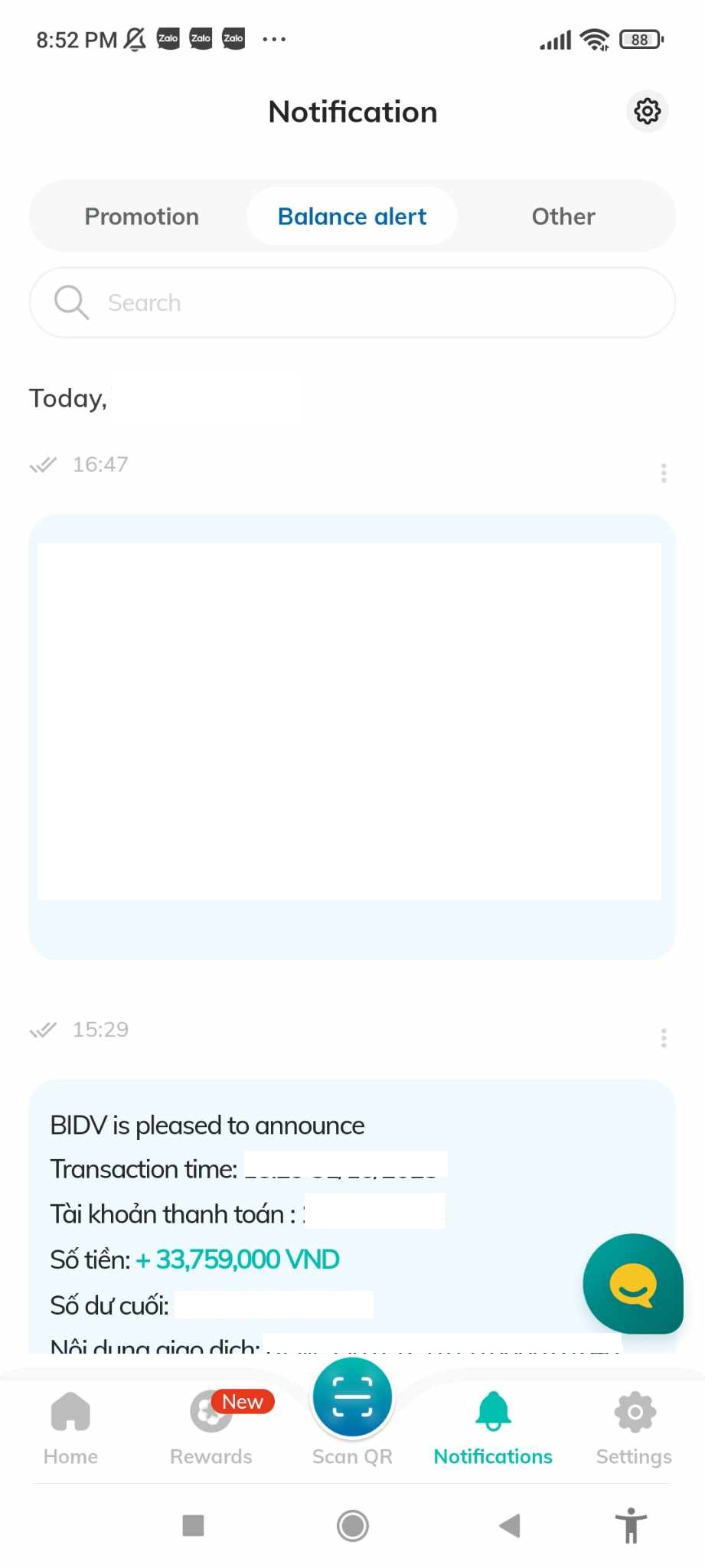Open the BIDV is pleased to announce notification
The height and width of the screenshot is (1568, 705).
[x=306, y=1210]
